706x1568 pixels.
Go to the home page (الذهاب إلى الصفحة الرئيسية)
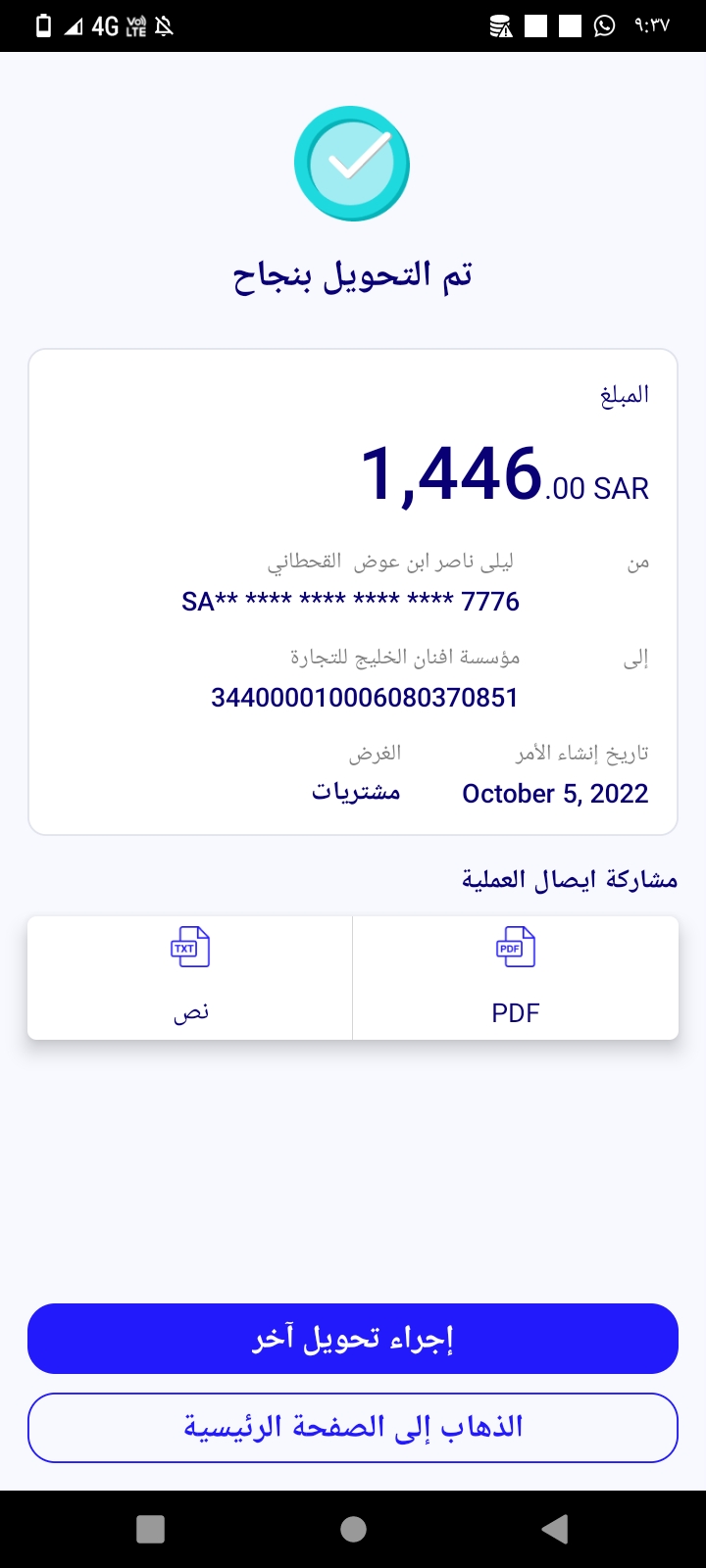[353, 1428]
